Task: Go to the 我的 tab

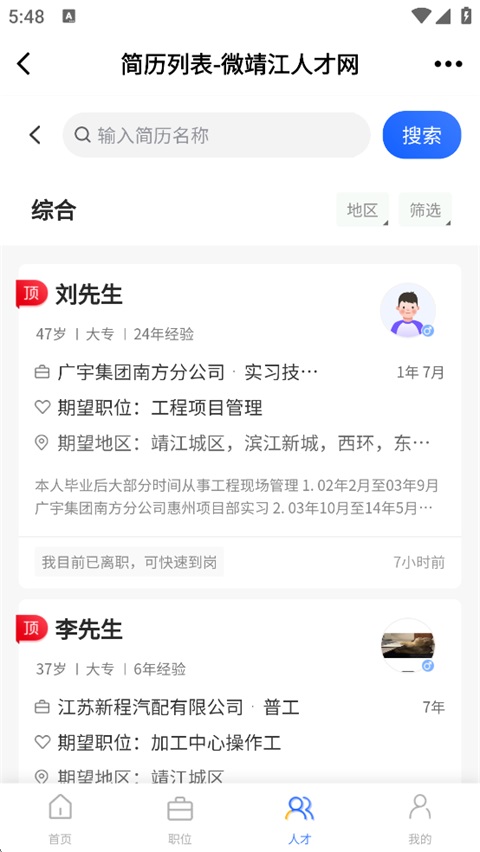Action: coord(420,819)
